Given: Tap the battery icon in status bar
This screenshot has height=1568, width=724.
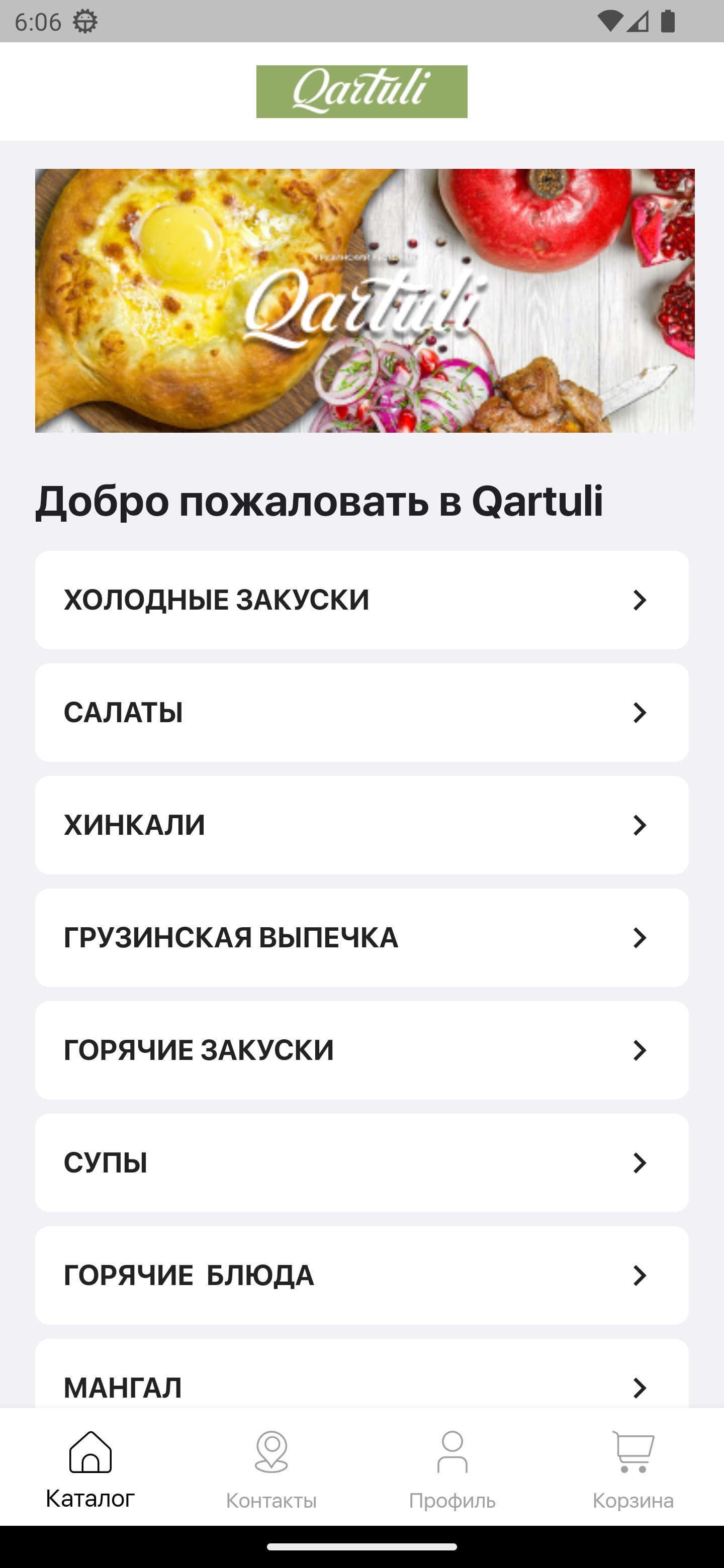Looking at the screenshot, I should [669, 20].
